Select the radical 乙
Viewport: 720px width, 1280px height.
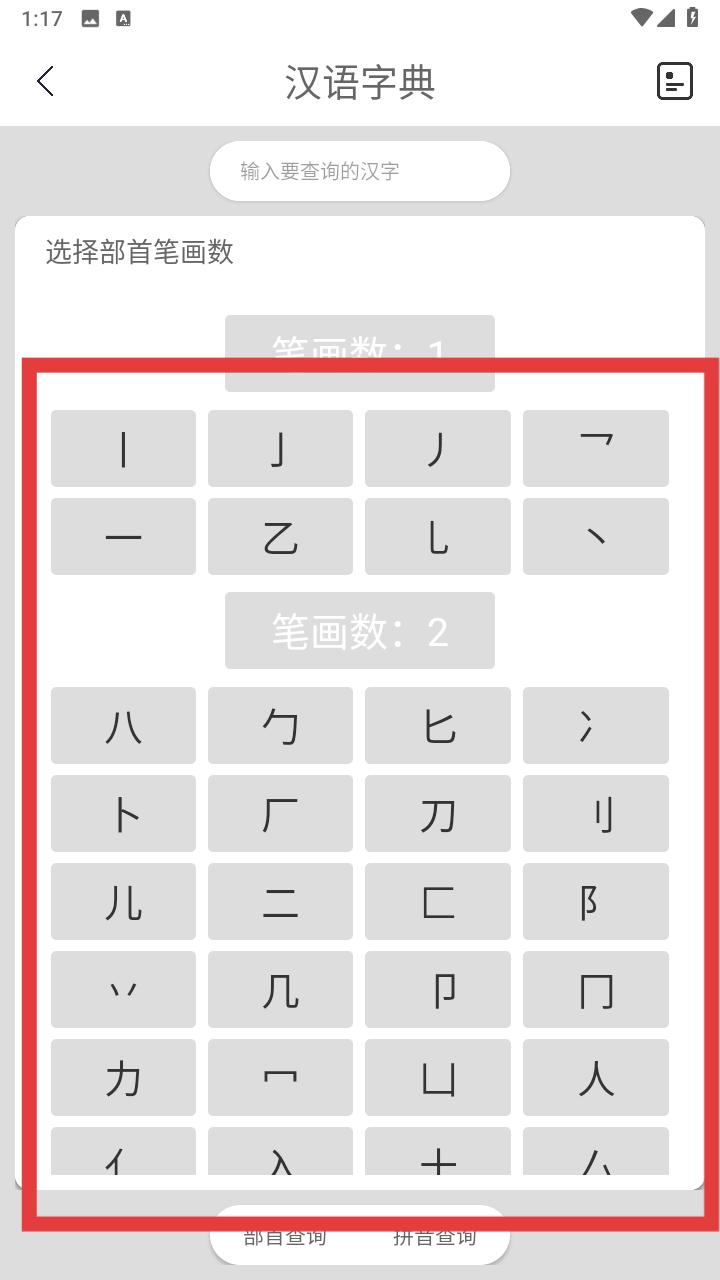[x=280, y=537]
